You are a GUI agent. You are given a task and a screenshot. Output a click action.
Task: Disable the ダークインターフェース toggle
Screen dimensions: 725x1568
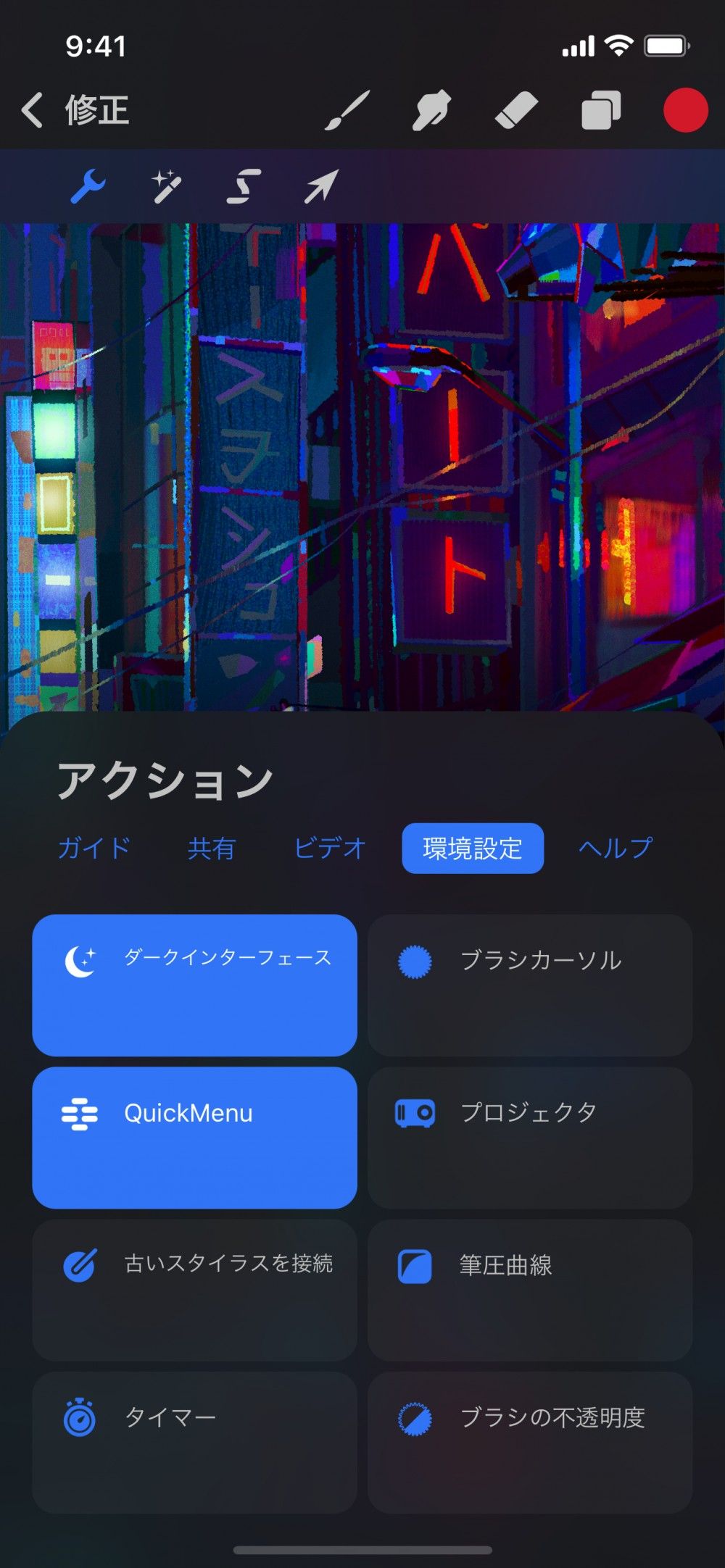pos(194,984)
